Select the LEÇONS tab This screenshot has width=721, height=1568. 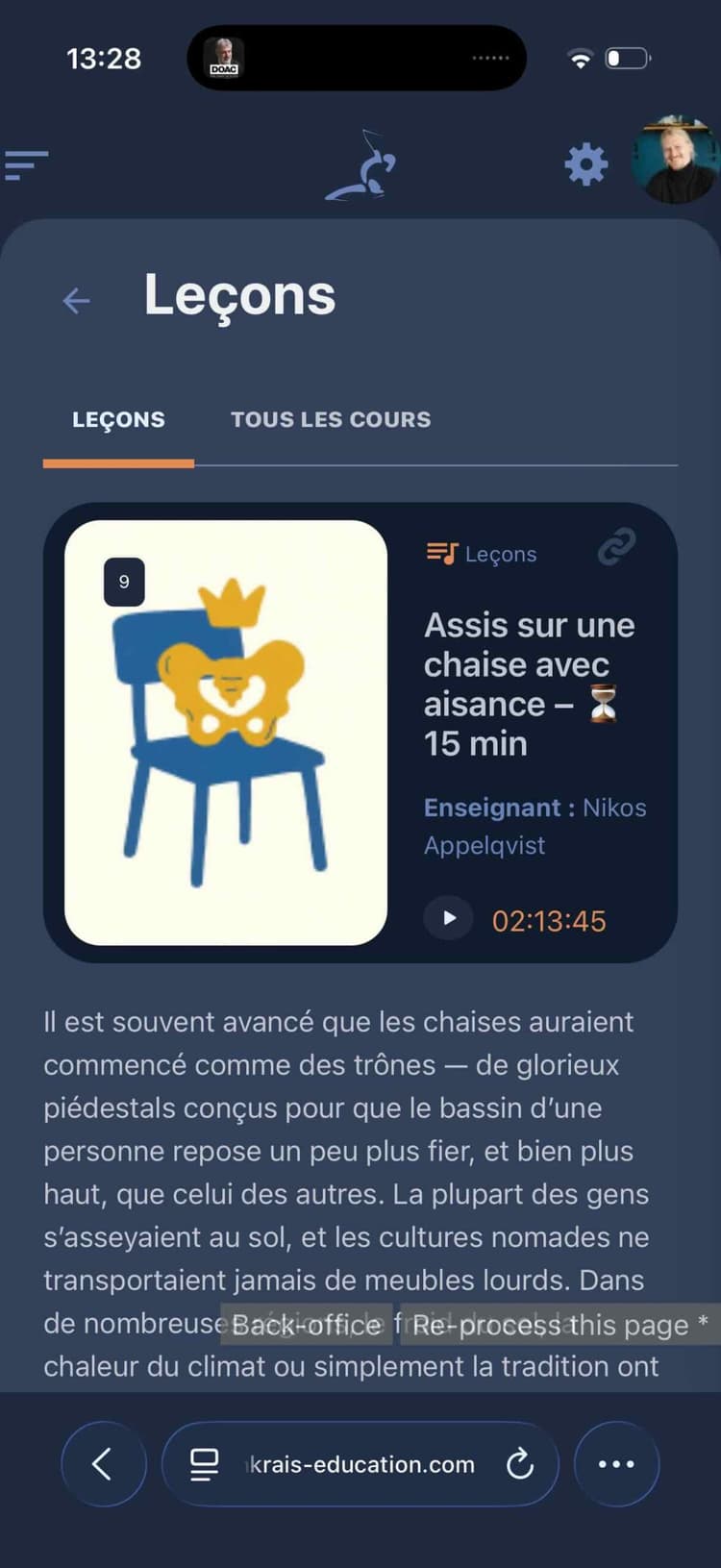tap(118, 419)
